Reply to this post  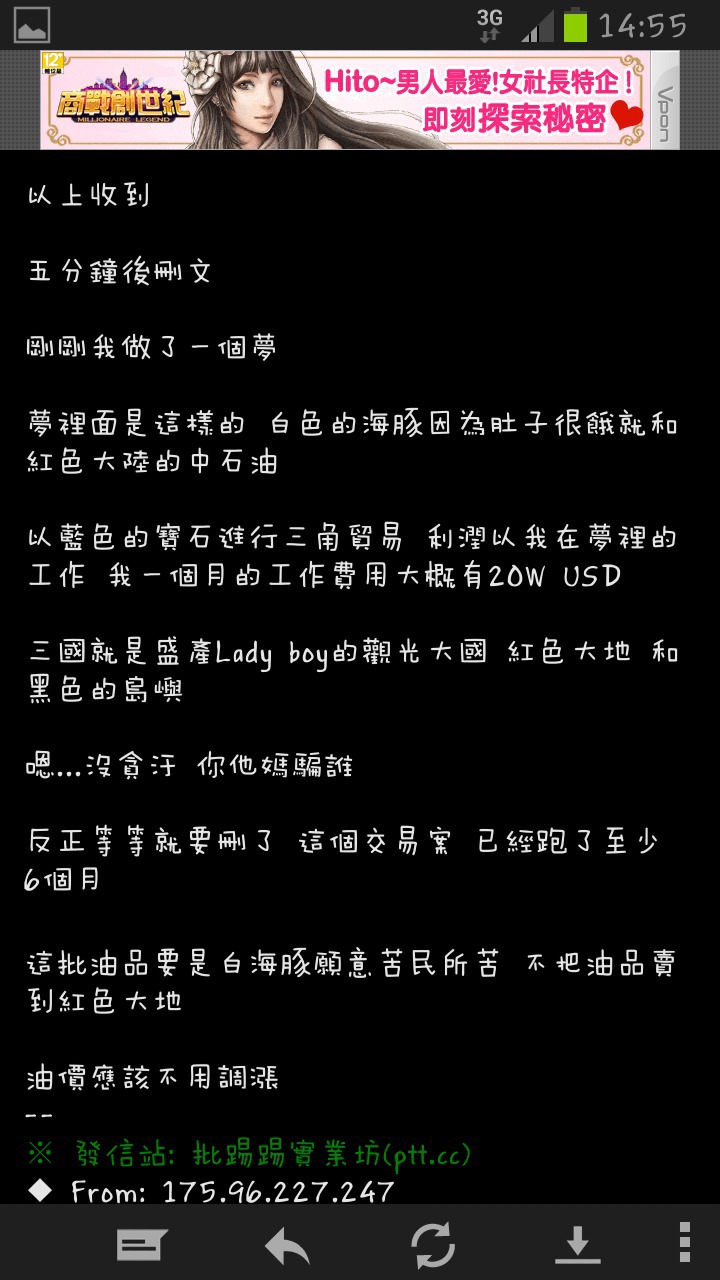click(x=287, y=1245)
